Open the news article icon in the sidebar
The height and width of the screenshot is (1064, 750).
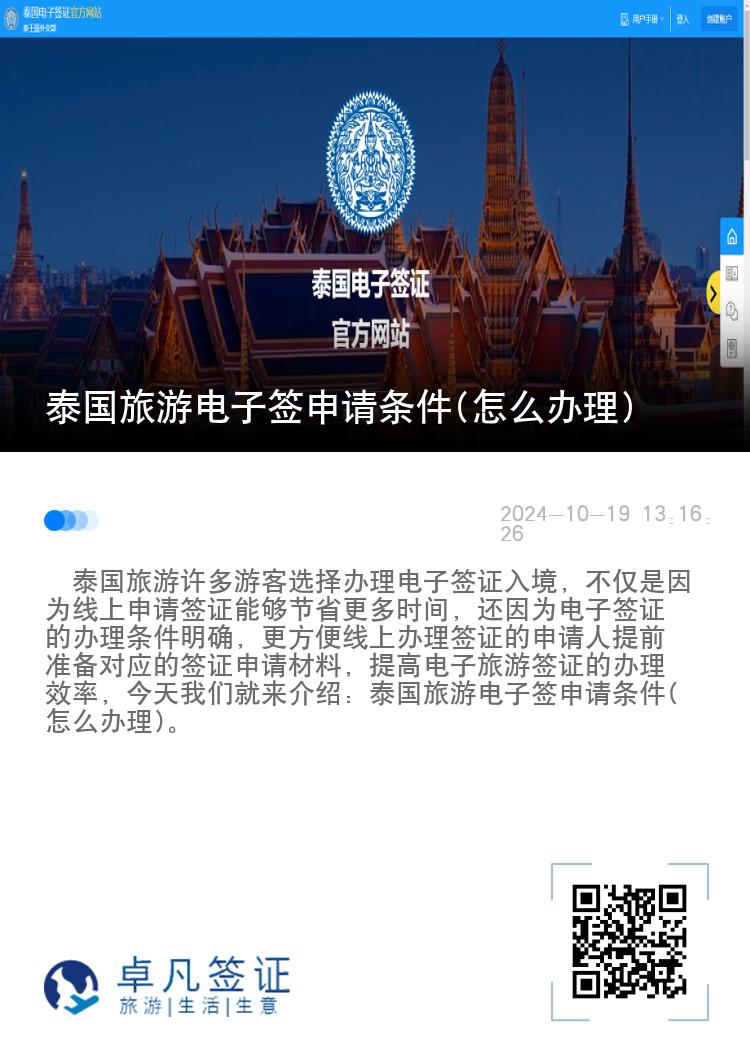tap(732, 274)
